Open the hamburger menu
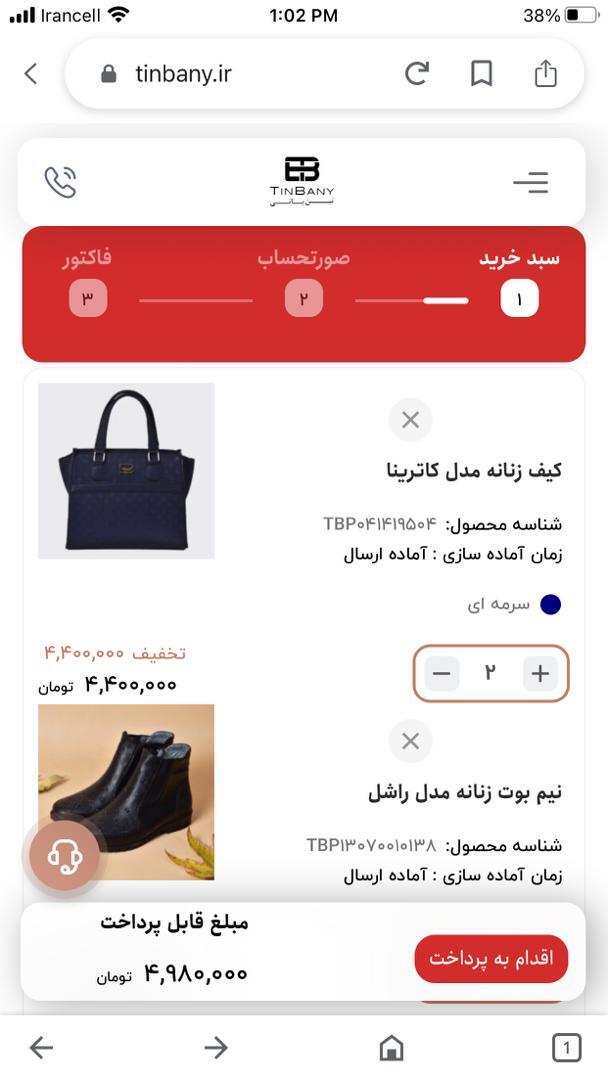 coord(530,182)
